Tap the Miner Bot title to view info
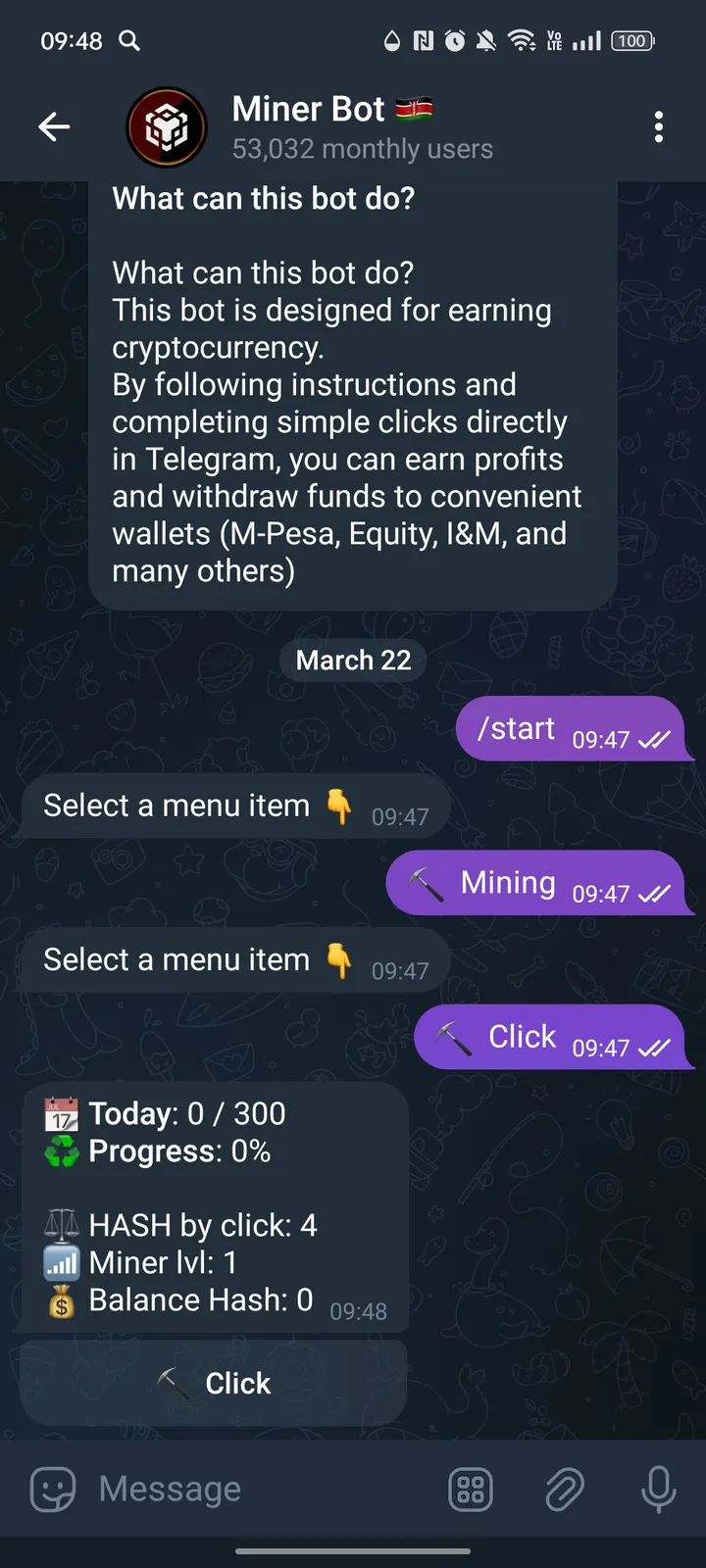This screenshot has height=1568, width=706. point(309,109)
